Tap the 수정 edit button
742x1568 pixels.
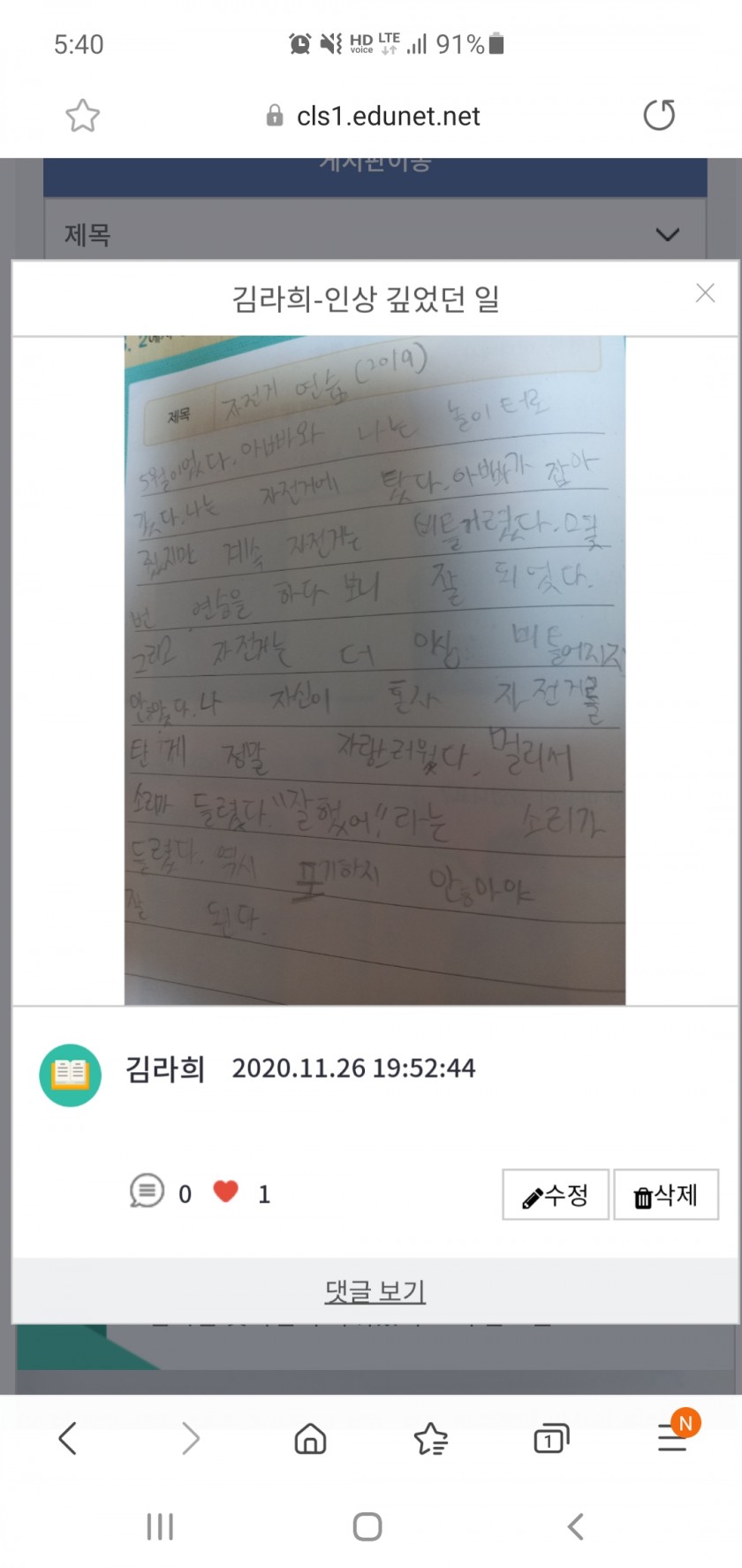556,1195
